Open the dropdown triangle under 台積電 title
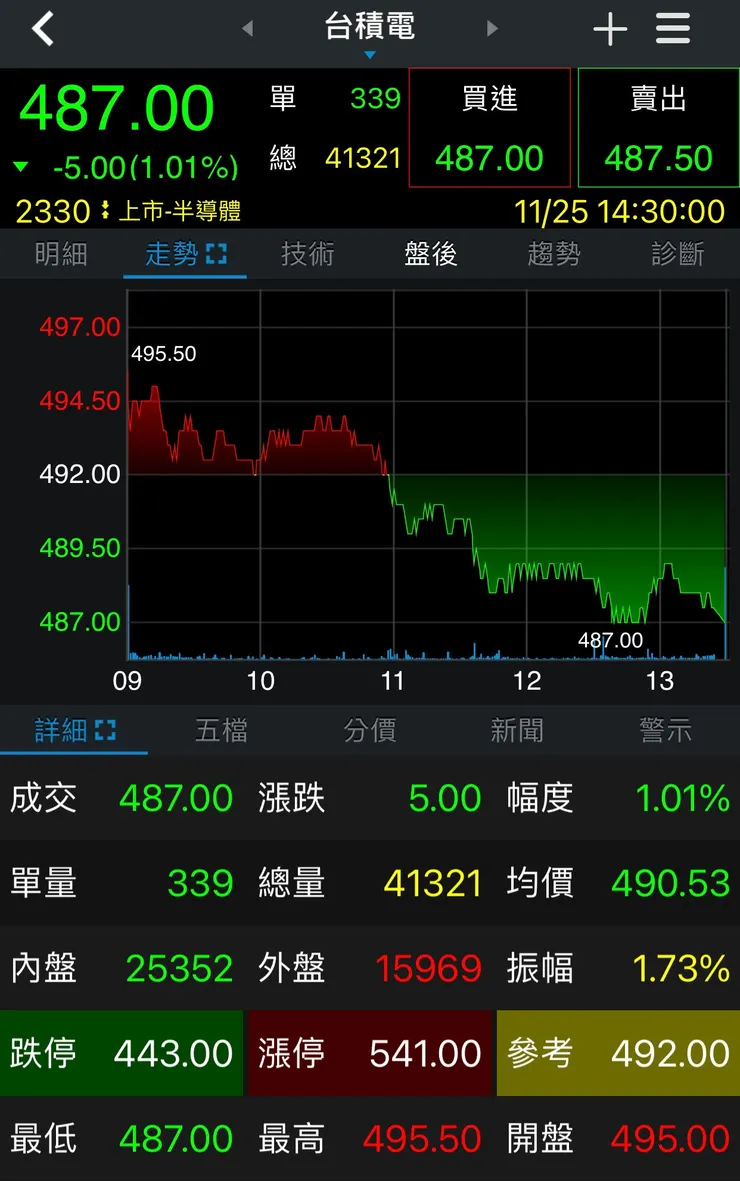The image size is (740, 1181). [370, 55]
